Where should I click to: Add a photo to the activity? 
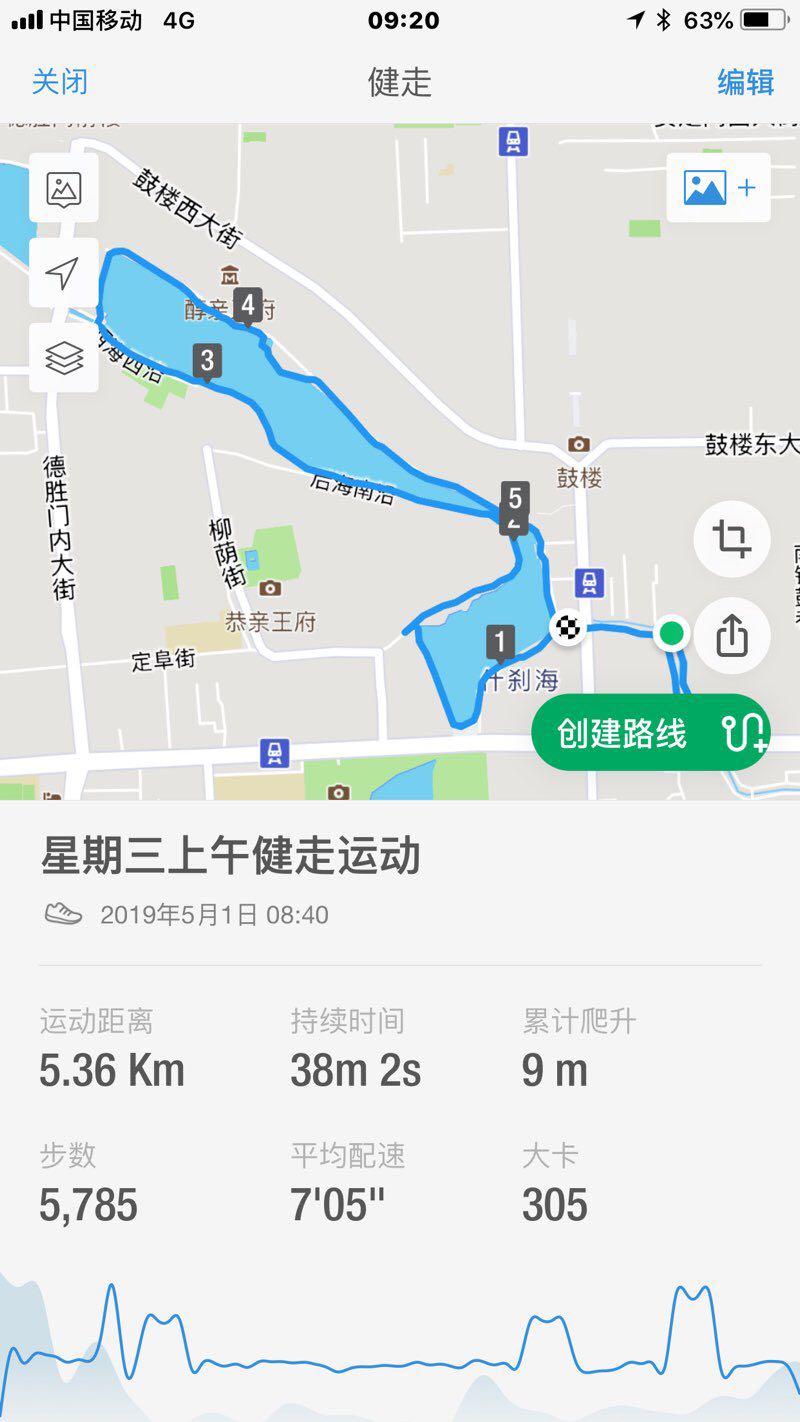(718, 188)
